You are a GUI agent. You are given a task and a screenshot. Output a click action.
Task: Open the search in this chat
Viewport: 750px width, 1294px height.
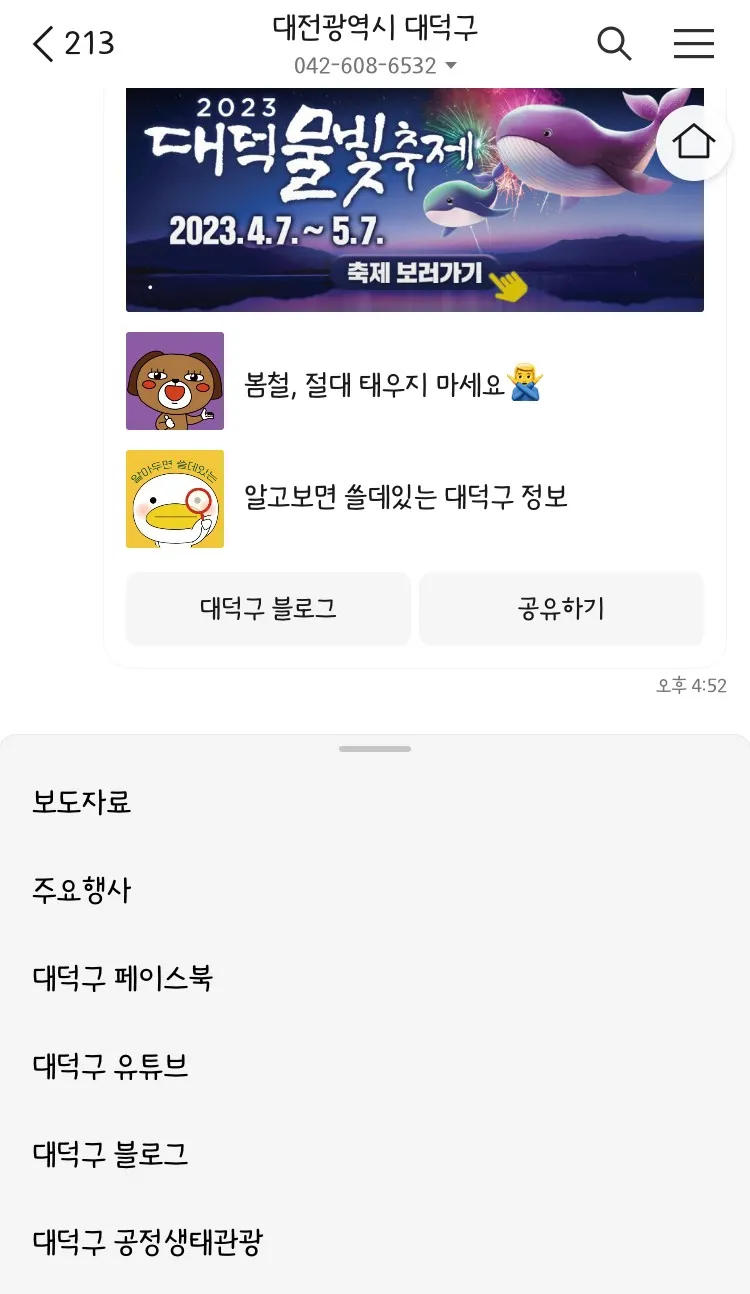tap(614, 44)
